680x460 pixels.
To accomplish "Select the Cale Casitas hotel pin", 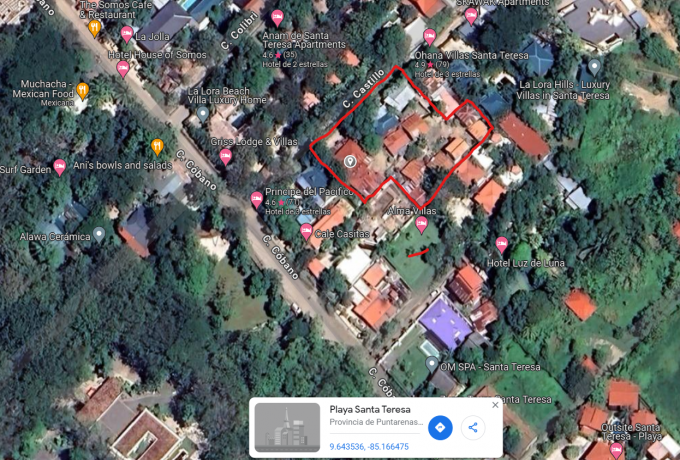I will click(306, 232).
